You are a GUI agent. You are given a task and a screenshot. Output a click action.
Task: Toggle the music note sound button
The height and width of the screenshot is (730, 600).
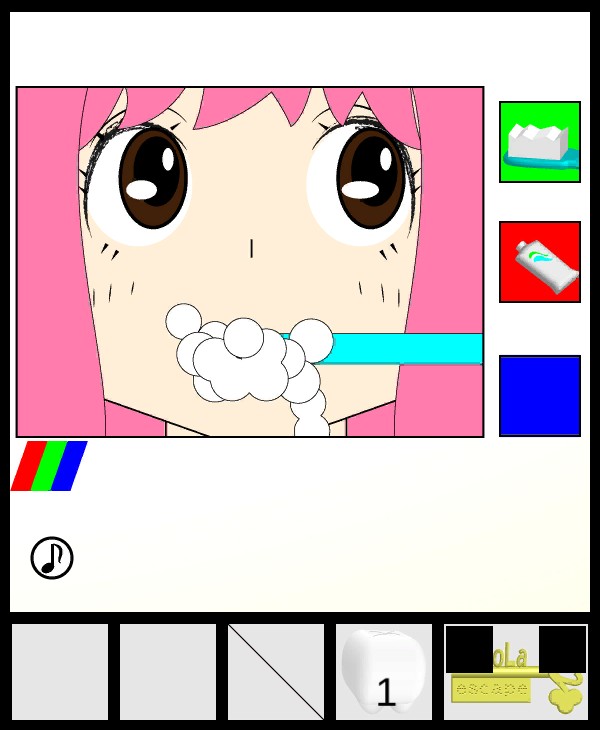coord(52,558)
